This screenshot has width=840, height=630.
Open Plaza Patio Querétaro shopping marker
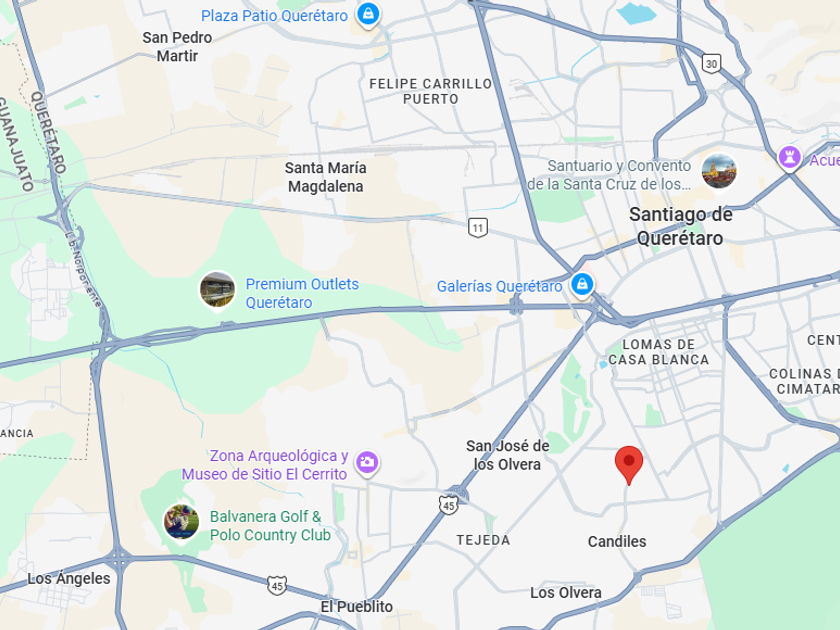tap(368, 16)
